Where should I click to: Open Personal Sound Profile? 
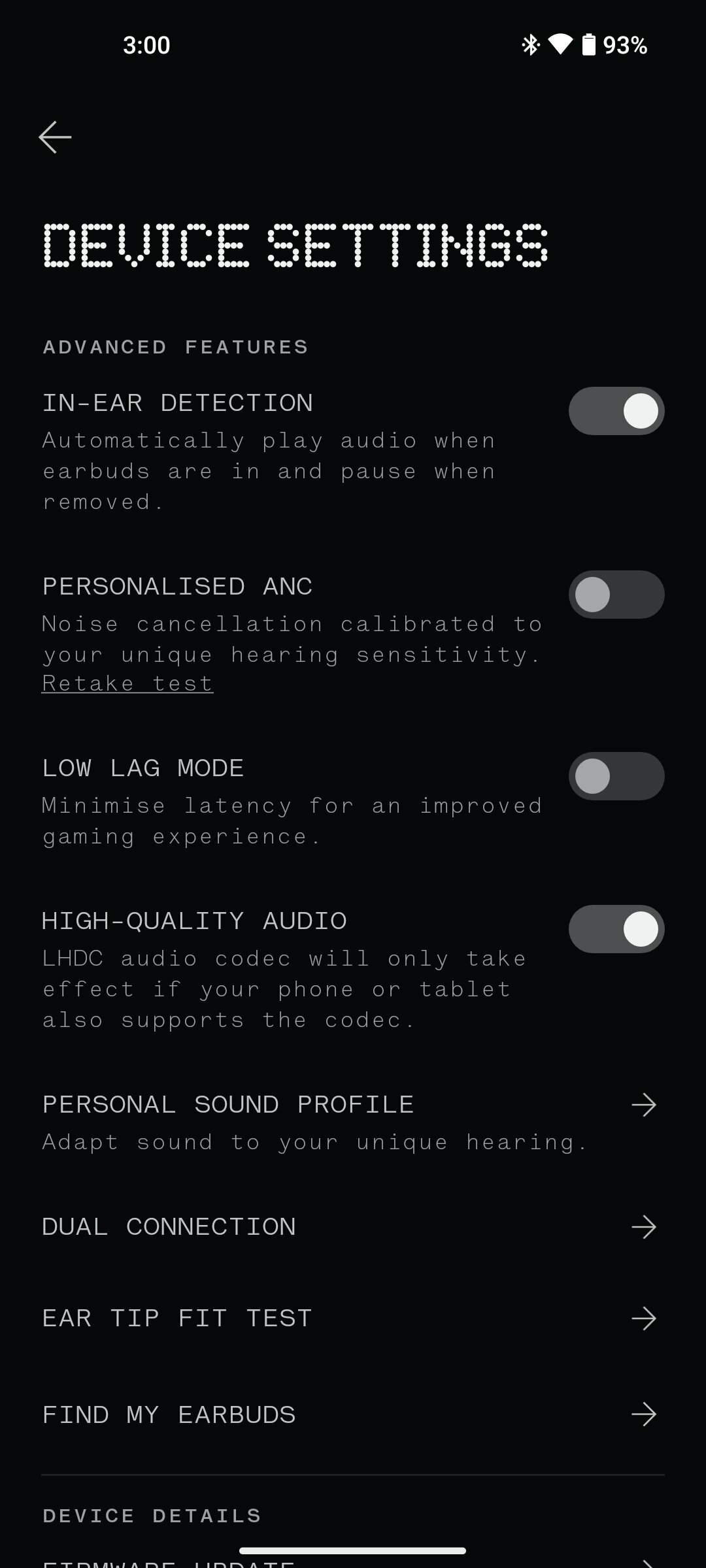coord(353,1122)
